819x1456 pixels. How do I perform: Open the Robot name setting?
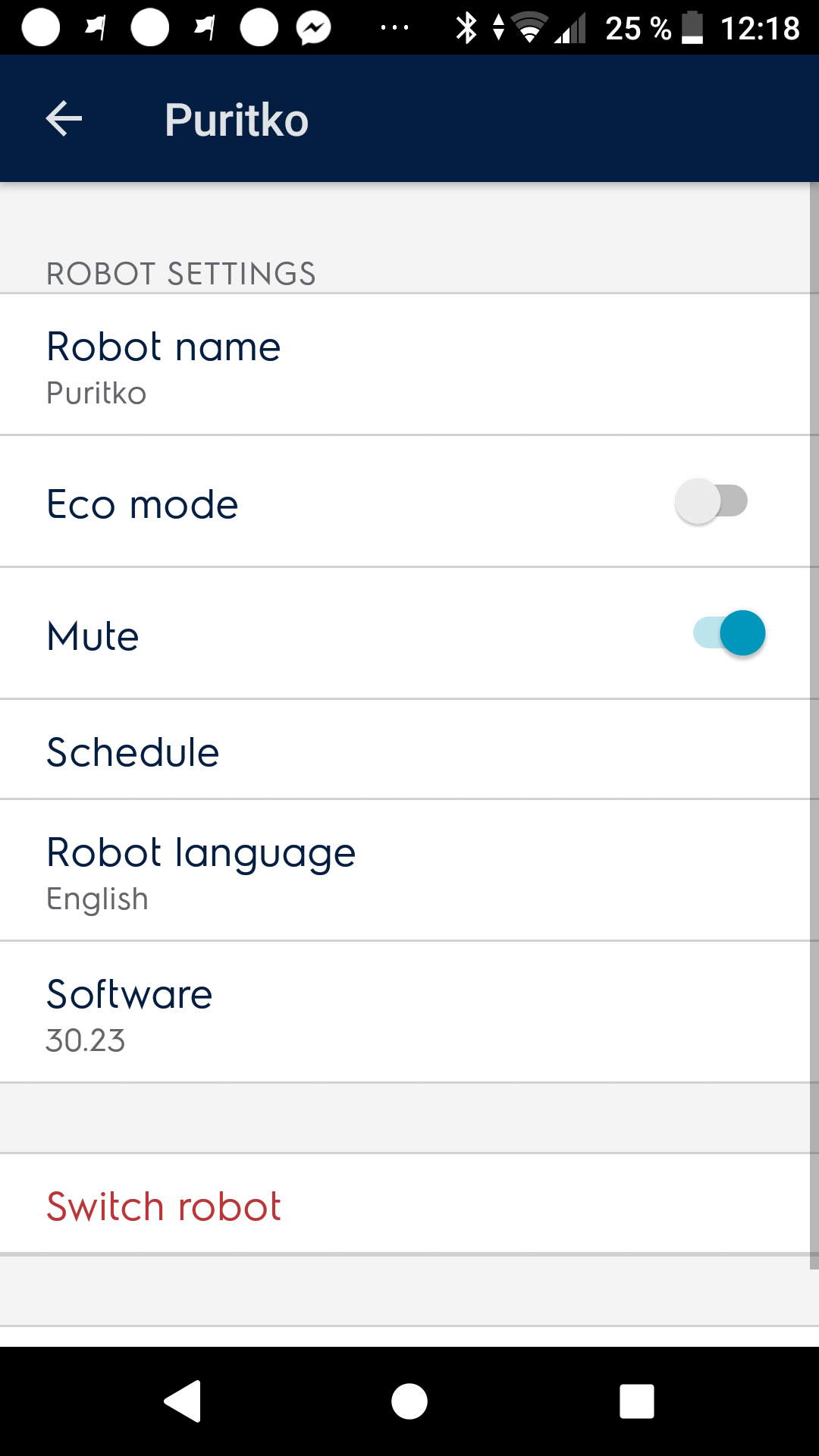coord(405,365)
